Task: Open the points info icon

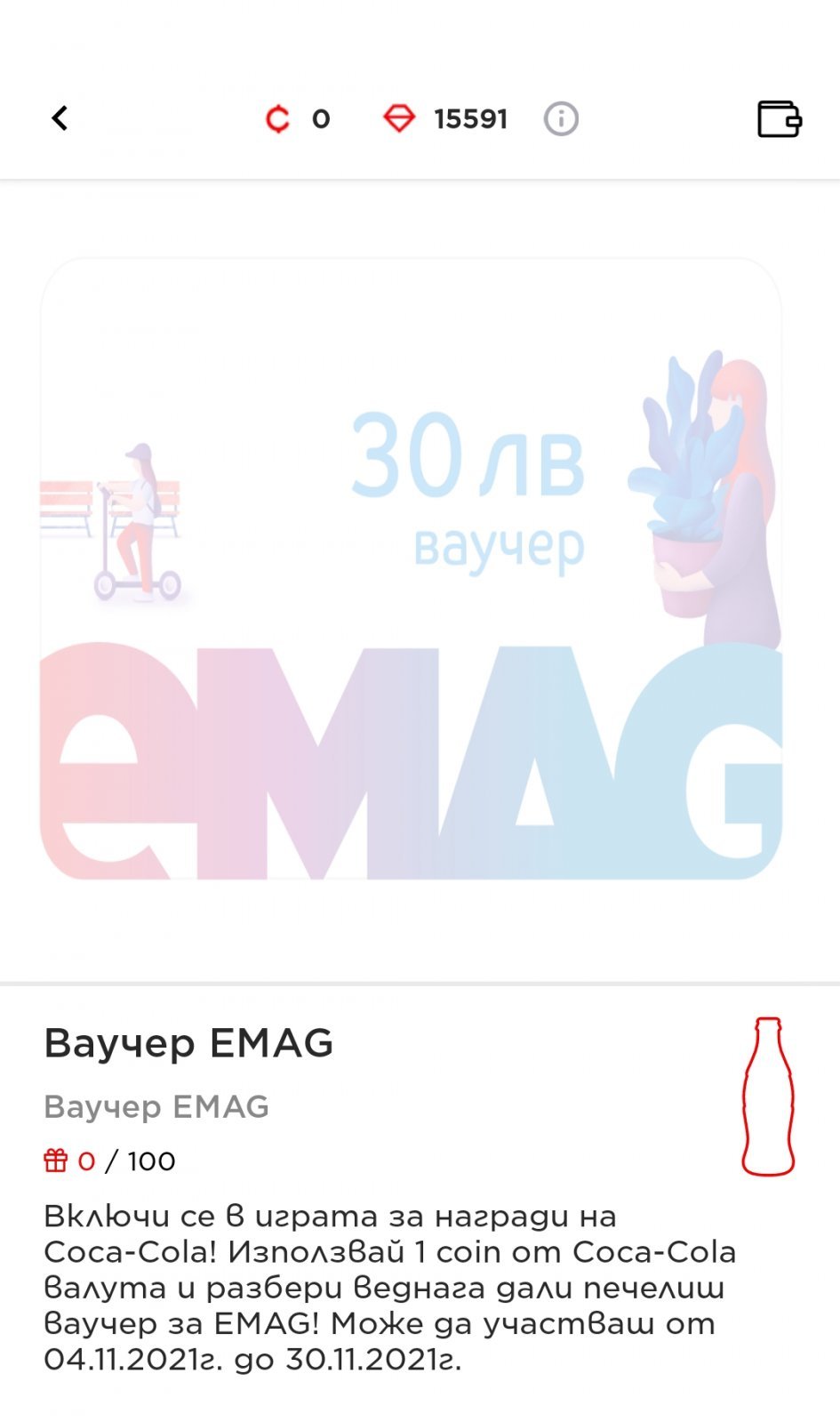Action: tap(561, 118)
